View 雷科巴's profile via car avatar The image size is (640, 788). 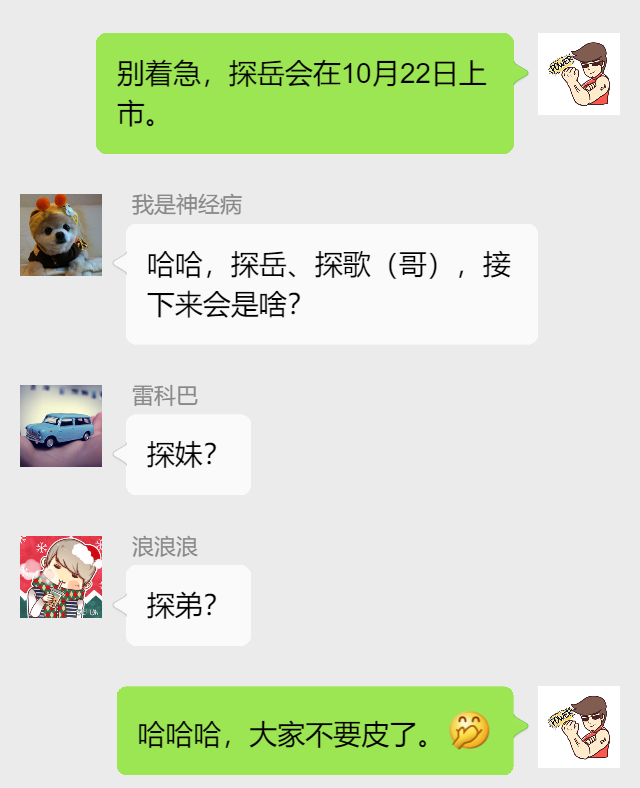61,426
